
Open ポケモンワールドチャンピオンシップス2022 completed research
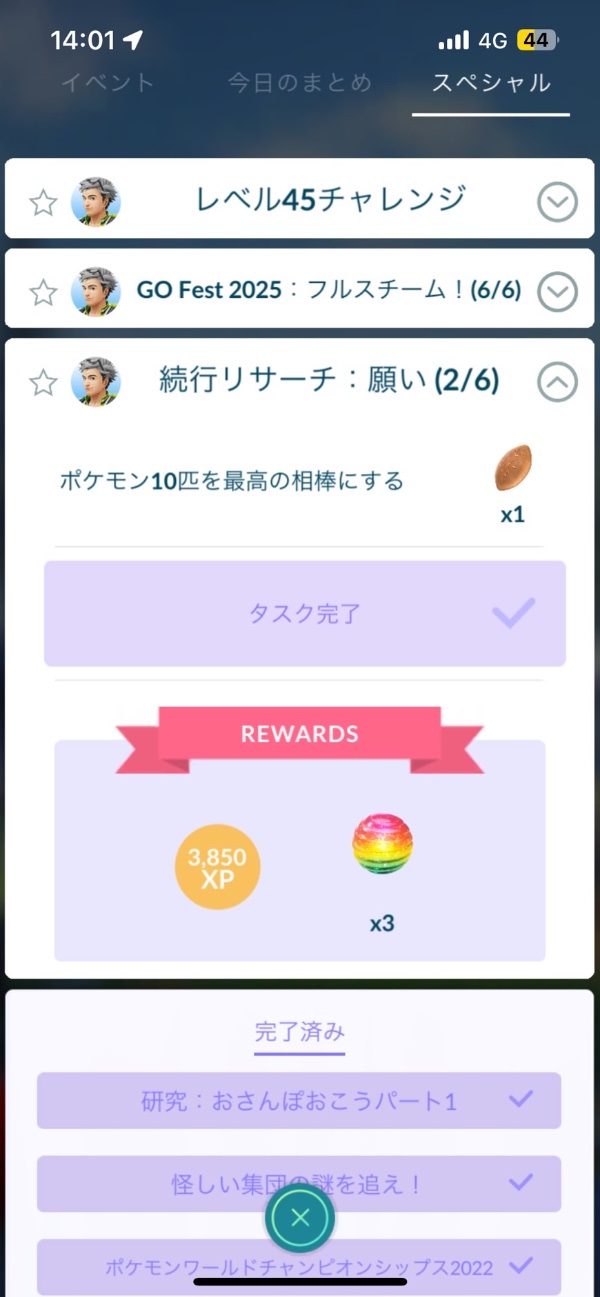tap(299, 1266)
